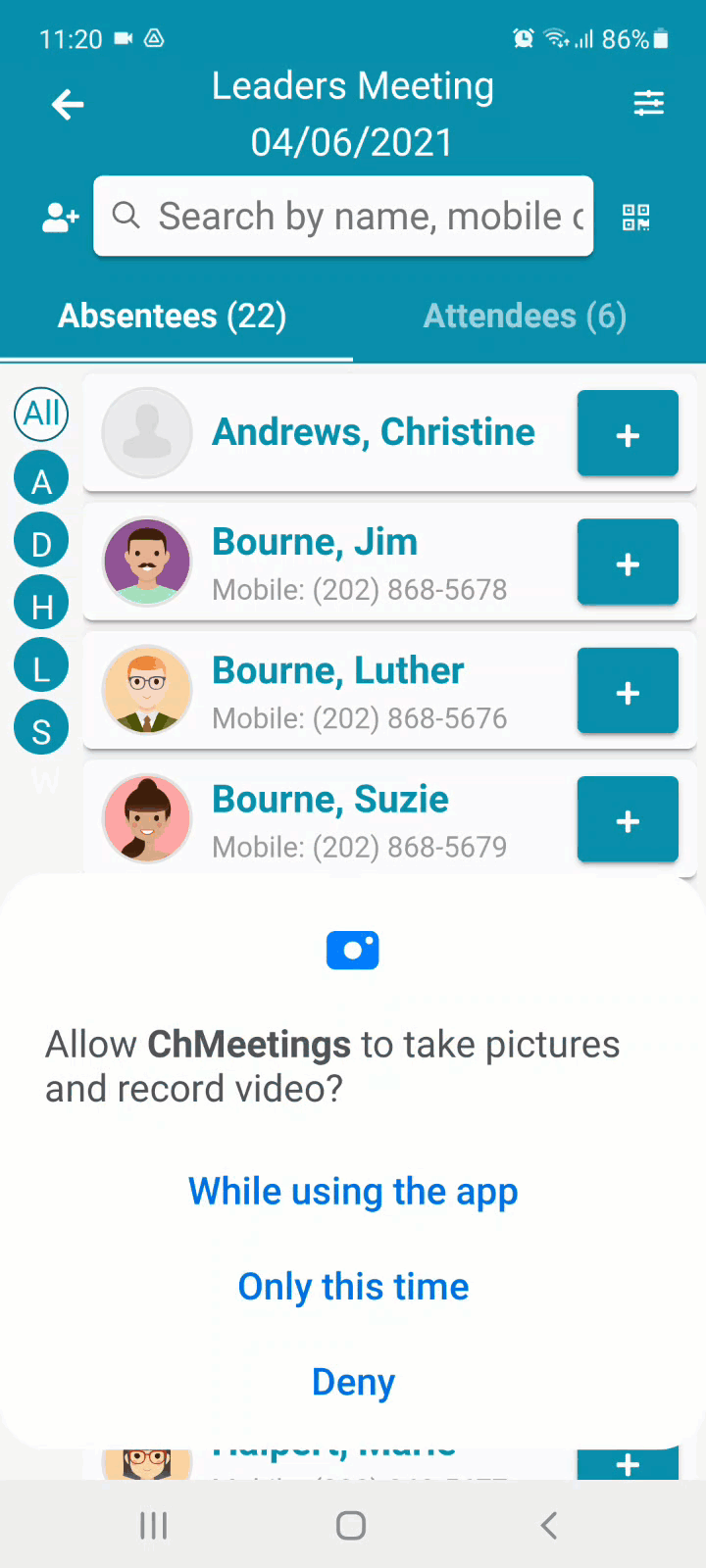Jump to letter D in index
Image resolution: width=706 pixels, height=1568 pixels.
point(41,542)
